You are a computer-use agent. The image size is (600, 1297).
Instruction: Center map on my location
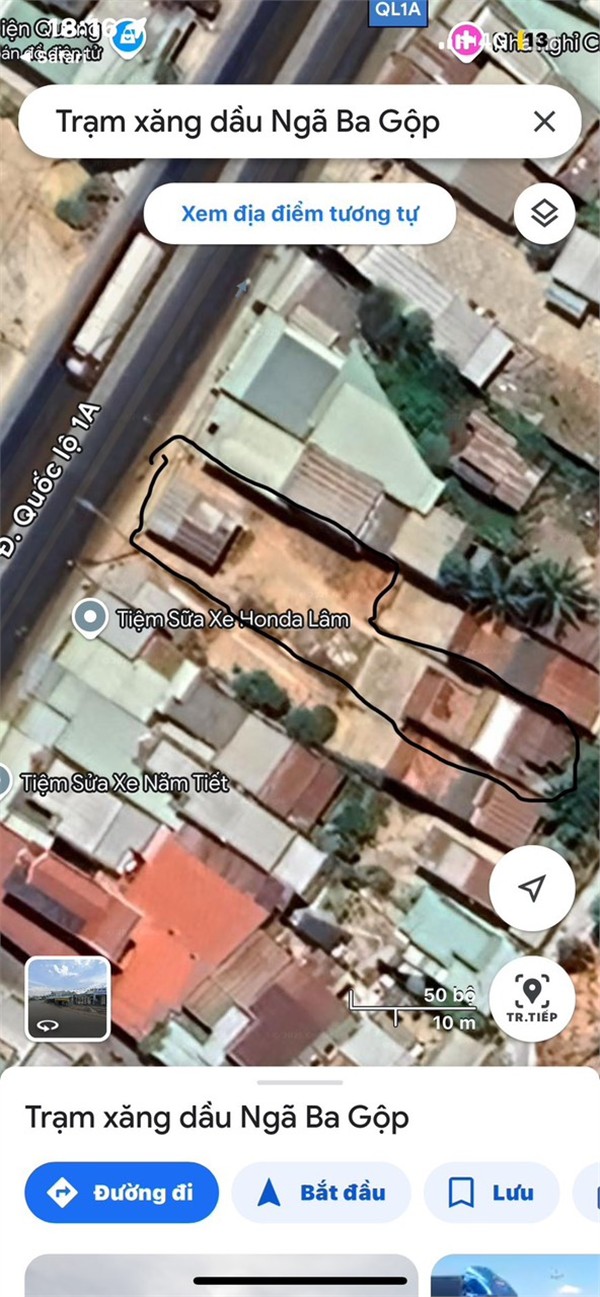coord(532,888)
